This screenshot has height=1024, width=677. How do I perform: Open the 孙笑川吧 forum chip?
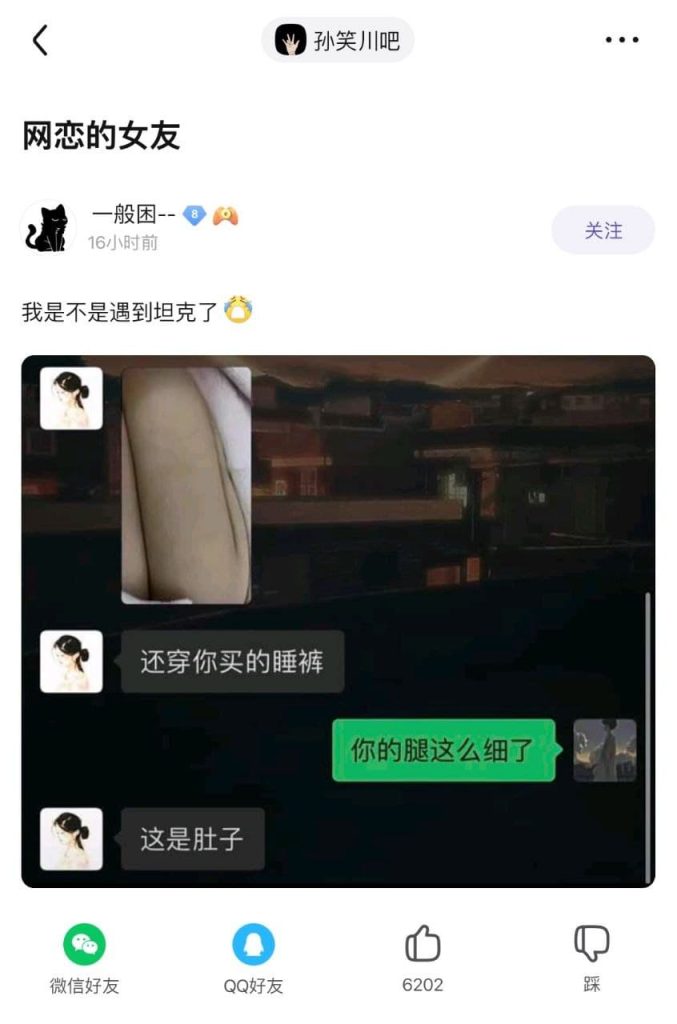(x=338, y=40)
